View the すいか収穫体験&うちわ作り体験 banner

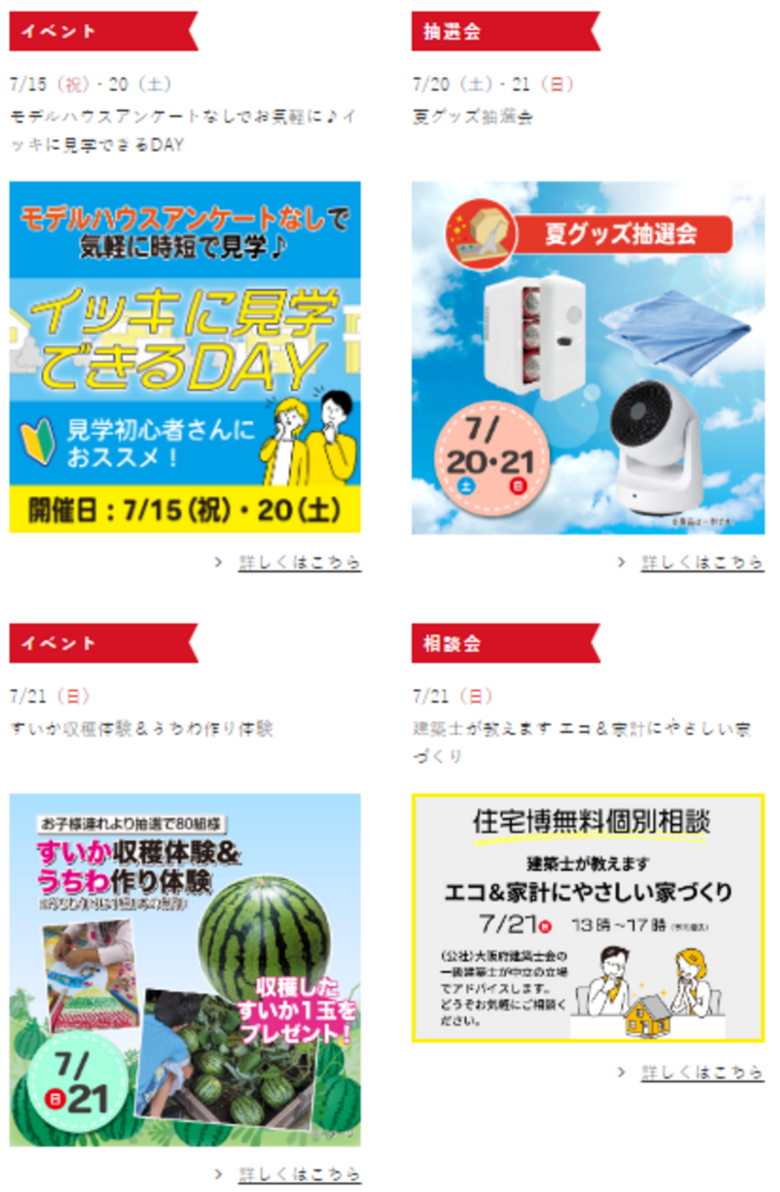tap(185, 969)
